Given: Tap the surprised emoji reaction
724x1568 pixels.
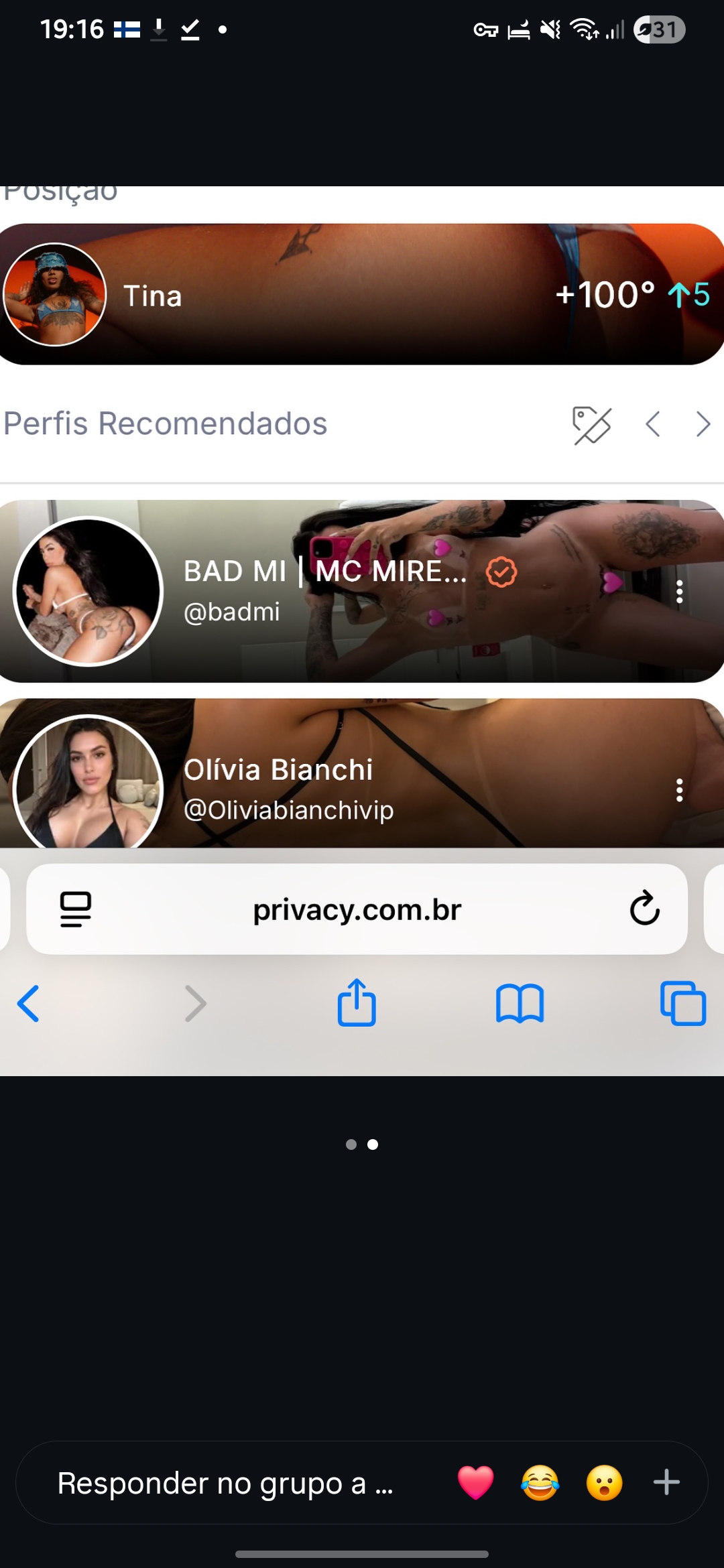Looking at the screenshot, I should (603, 1483).
